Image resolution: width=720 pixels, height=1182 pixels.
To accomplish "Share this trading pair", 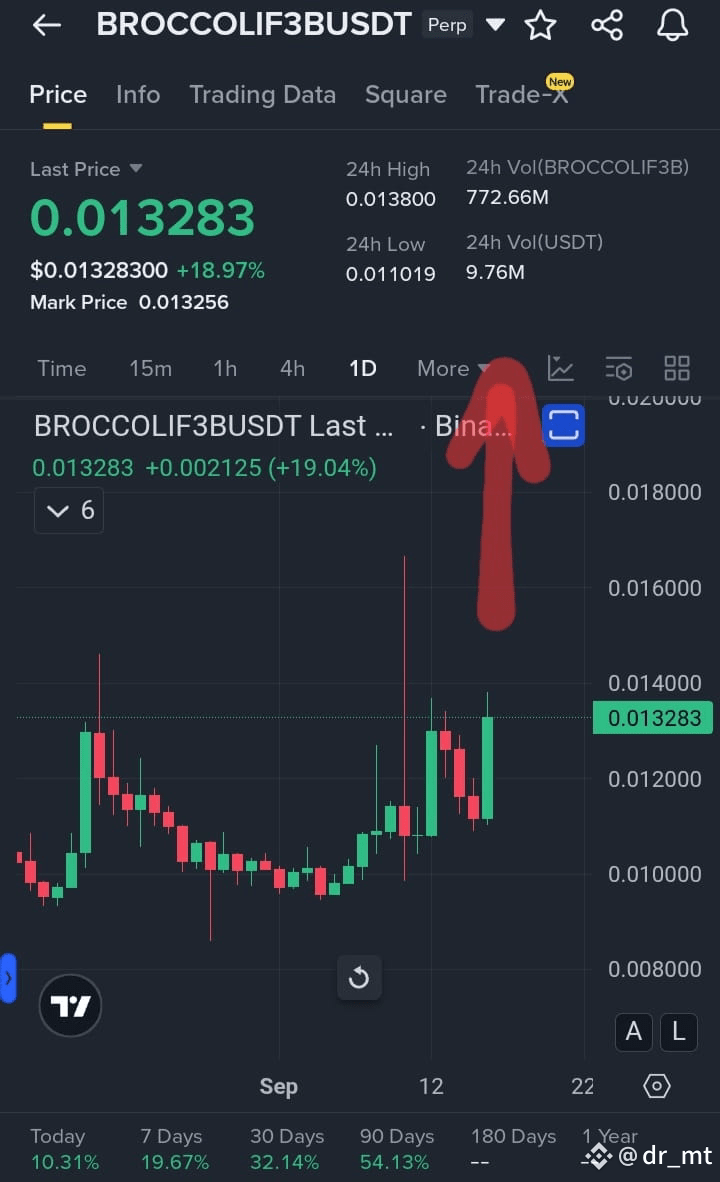I will tap(607, 25).
